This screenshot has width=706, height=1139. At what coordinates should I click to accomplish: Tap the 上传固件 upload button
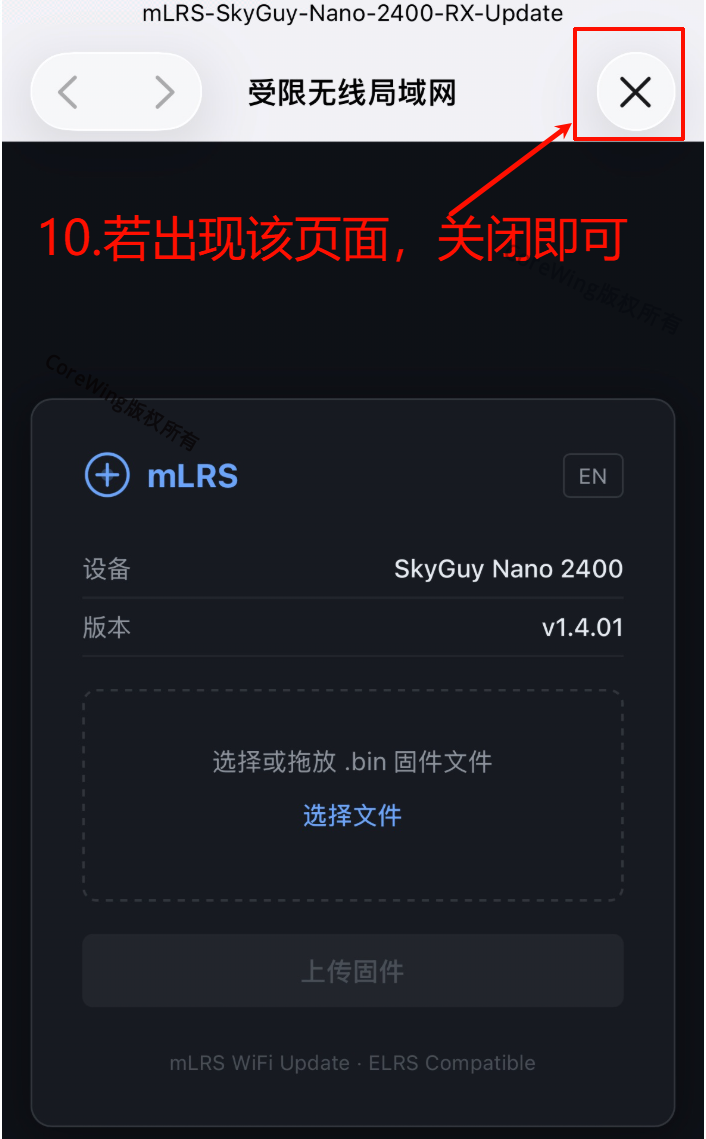coord(352,970)
